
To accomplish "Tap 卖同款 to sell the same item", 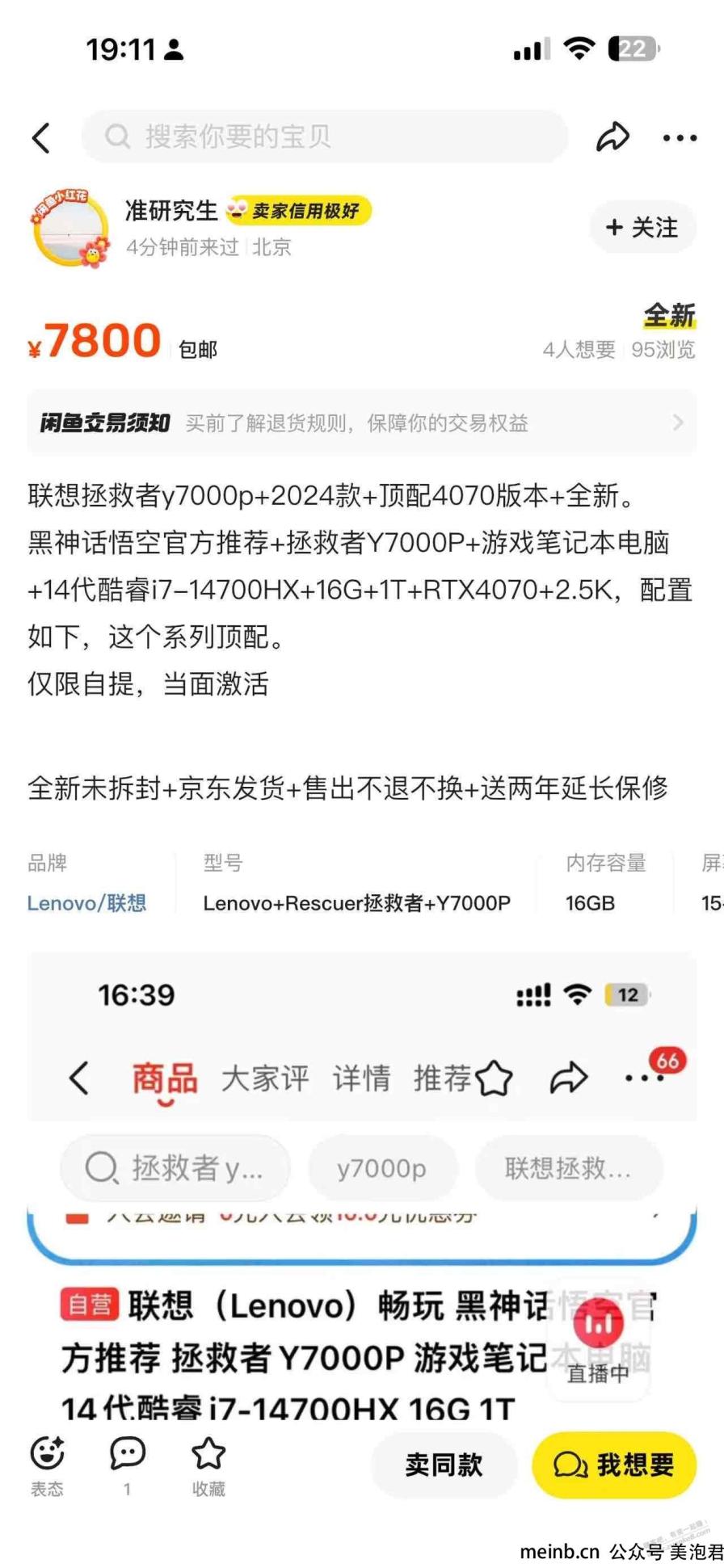I will [x=444, y=1465].
